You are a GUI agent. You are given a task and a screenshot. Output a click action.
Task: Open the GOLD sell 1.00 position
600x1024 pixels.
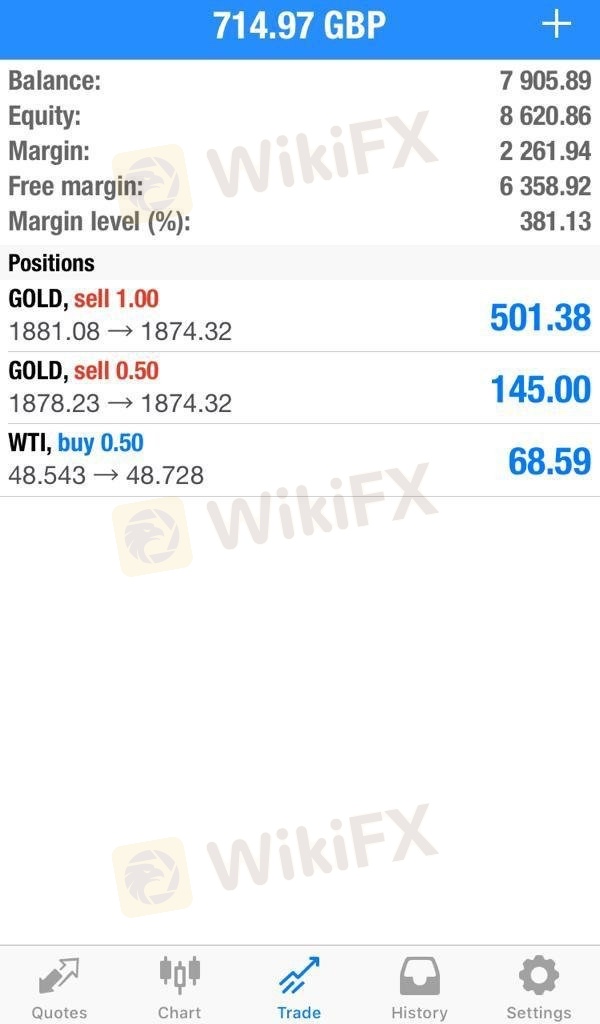[300, 316]
